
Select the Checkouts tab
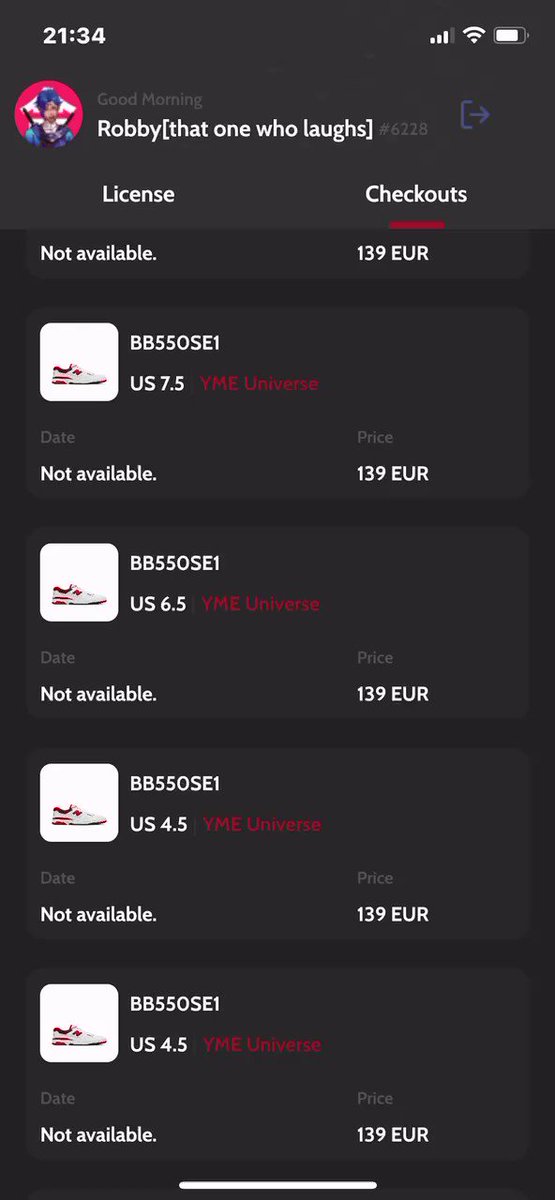click(416, 194)
